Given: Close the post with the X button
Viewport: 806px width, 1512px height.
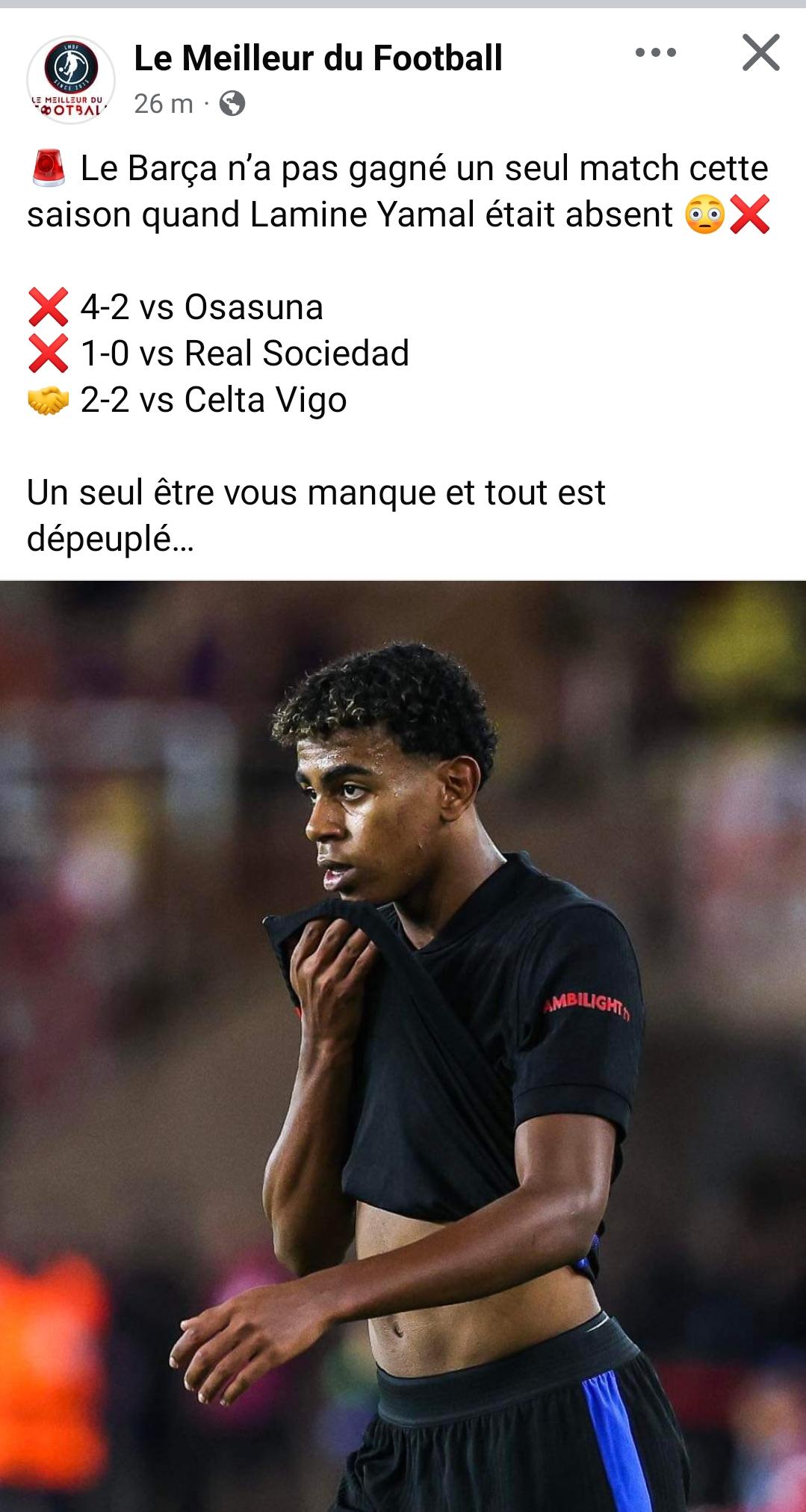Looking at the screenshot, I should [760, 52].
